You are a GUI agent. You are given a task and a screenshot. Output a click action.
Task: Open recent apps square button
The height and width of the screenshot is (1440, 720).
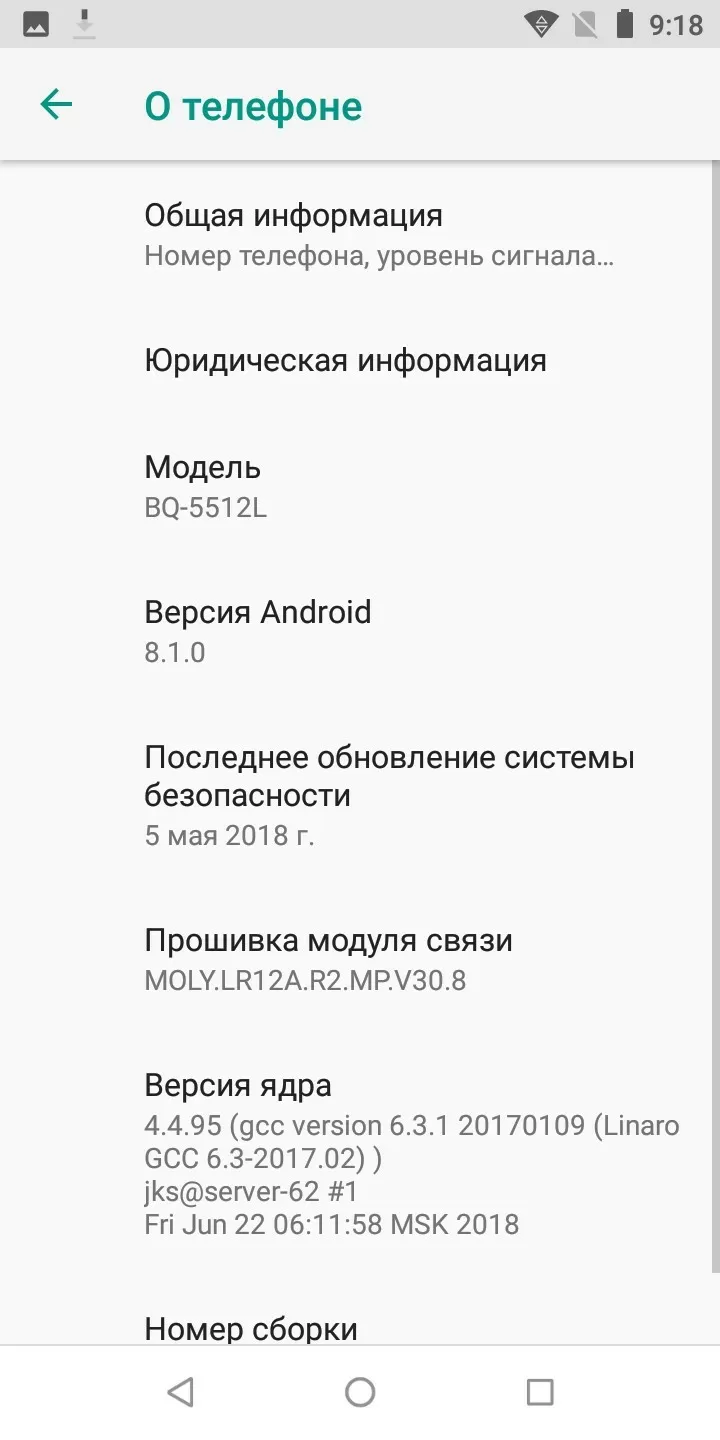pyautogui.click(x=540, y=1392)
